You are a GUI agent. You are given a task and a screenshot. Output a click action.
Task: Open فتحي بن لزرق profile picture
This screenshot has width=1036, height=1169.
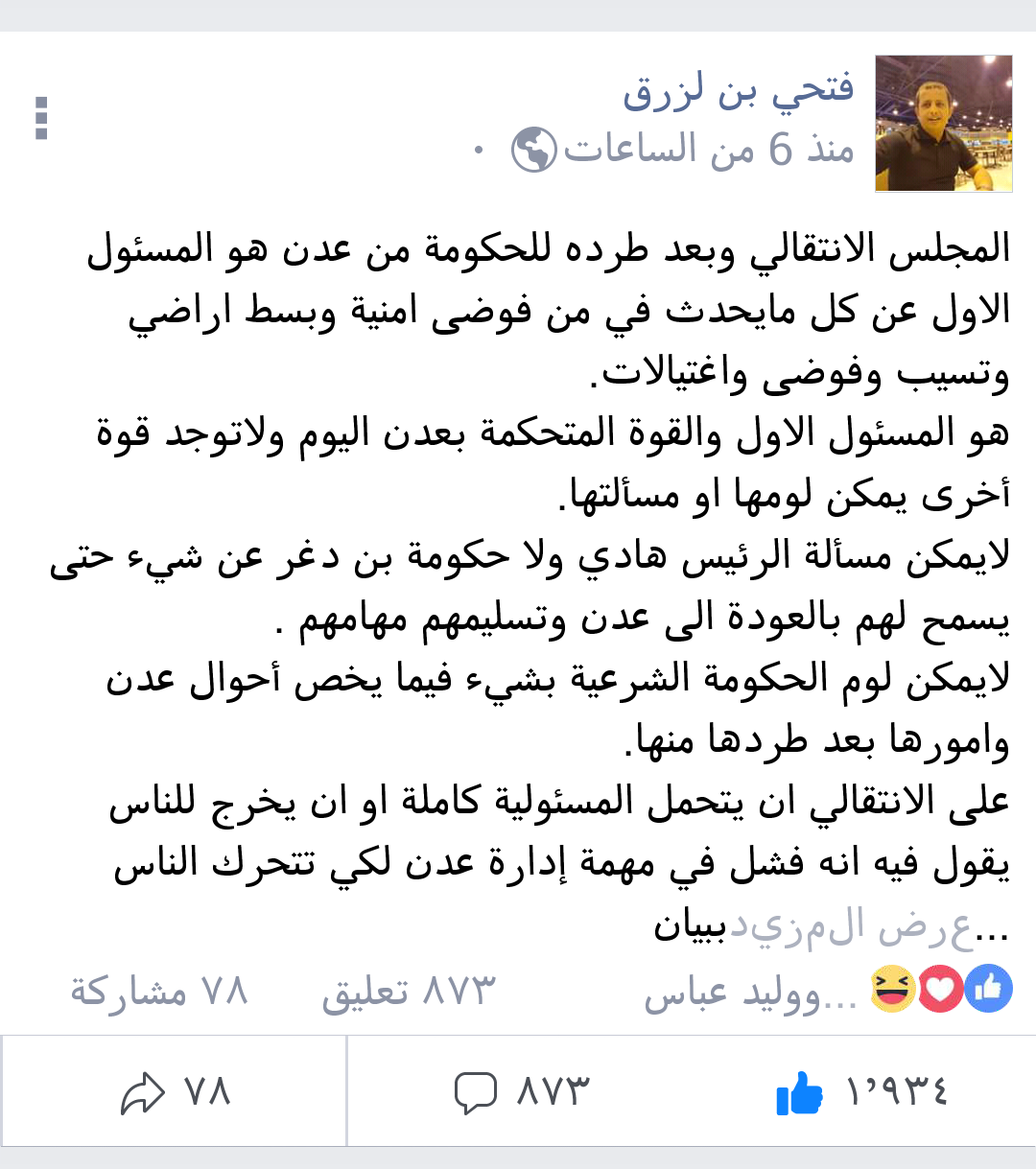[x=943, y=124]
